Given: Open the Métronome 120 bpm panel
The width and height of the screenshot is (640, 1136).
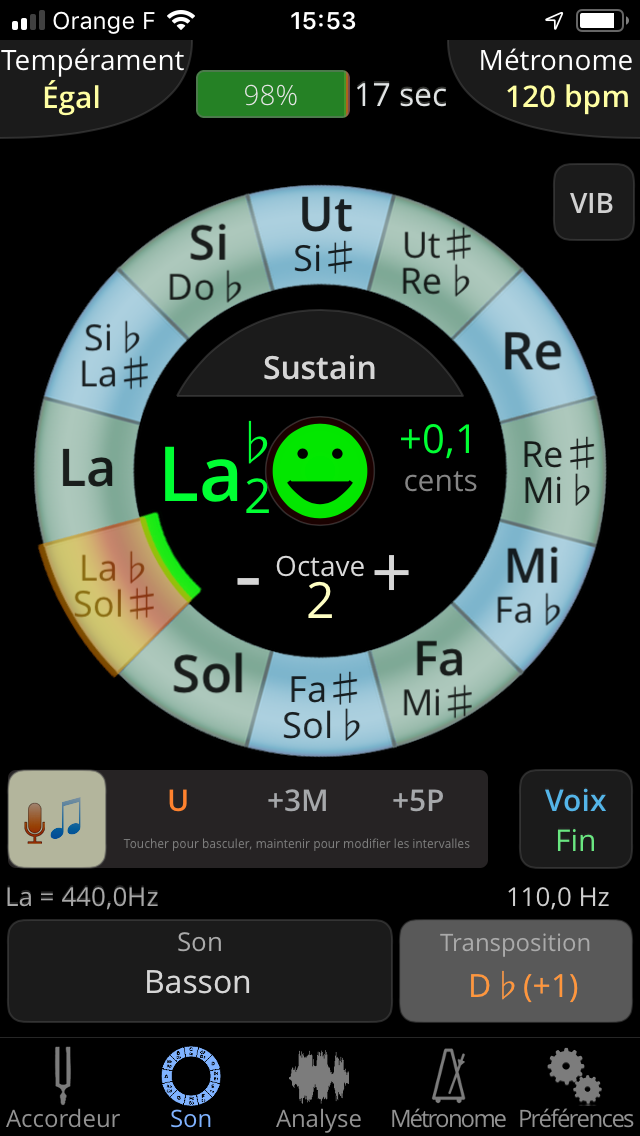Looking at the screenshot, I should click(x=555, y=80).
